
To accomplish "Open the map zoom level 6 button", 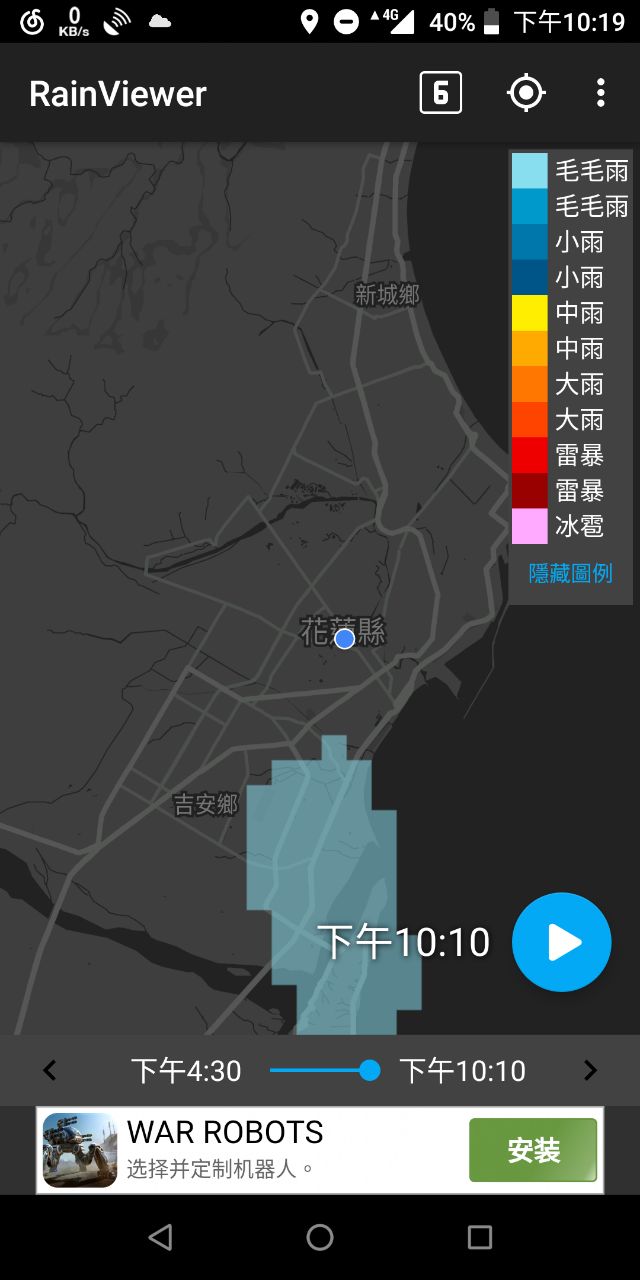I will 441,93.
